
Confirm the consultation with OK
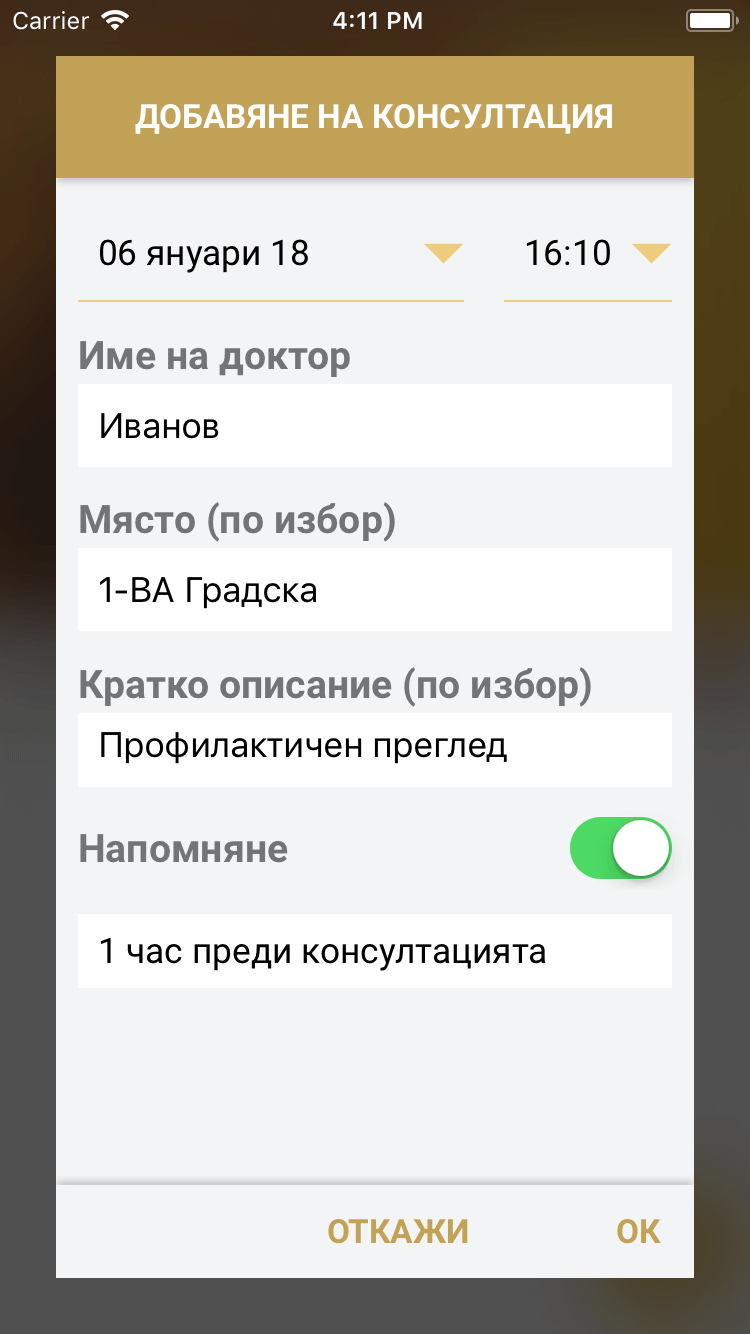(639, 1231)
